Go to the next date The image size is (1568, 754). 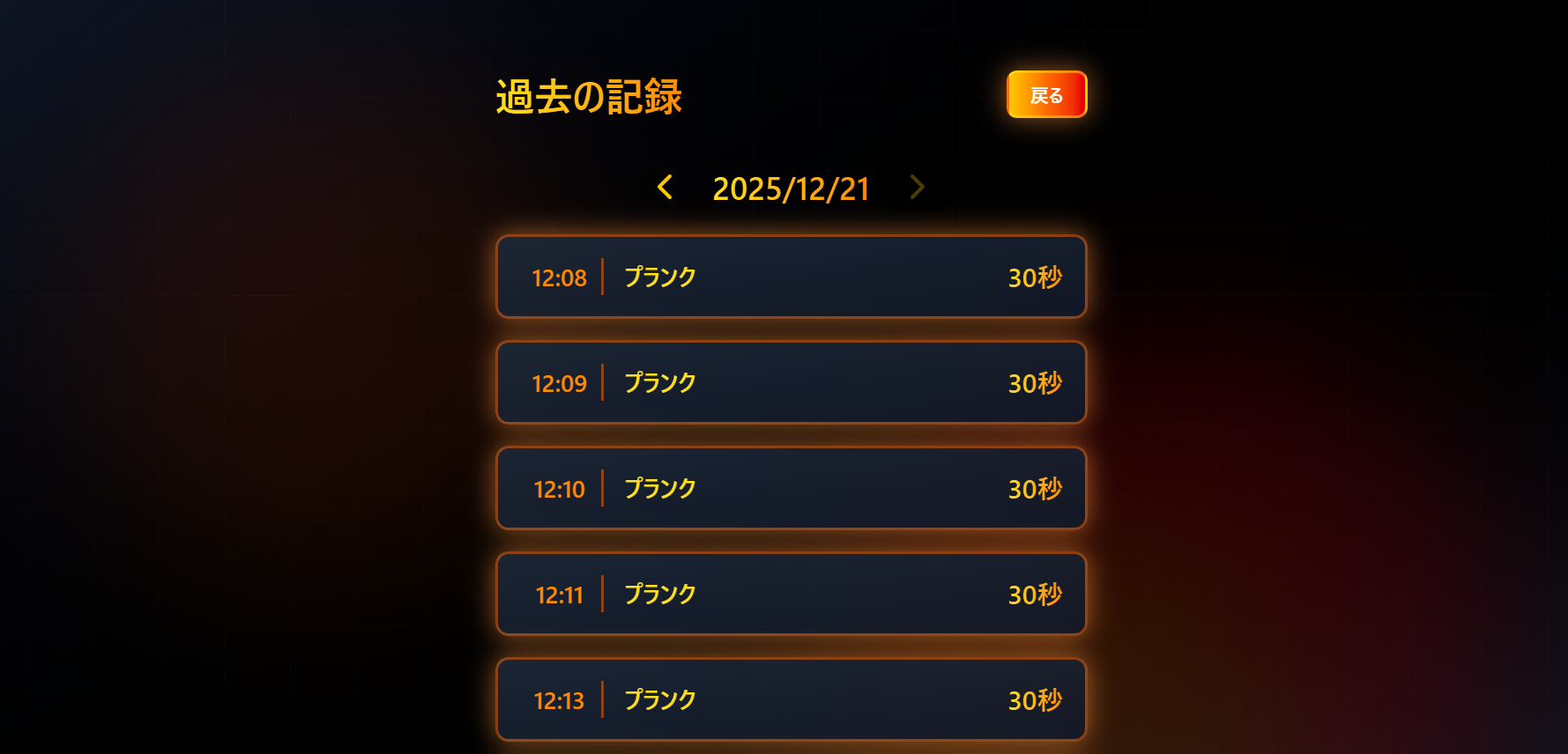tap(917, 187)
